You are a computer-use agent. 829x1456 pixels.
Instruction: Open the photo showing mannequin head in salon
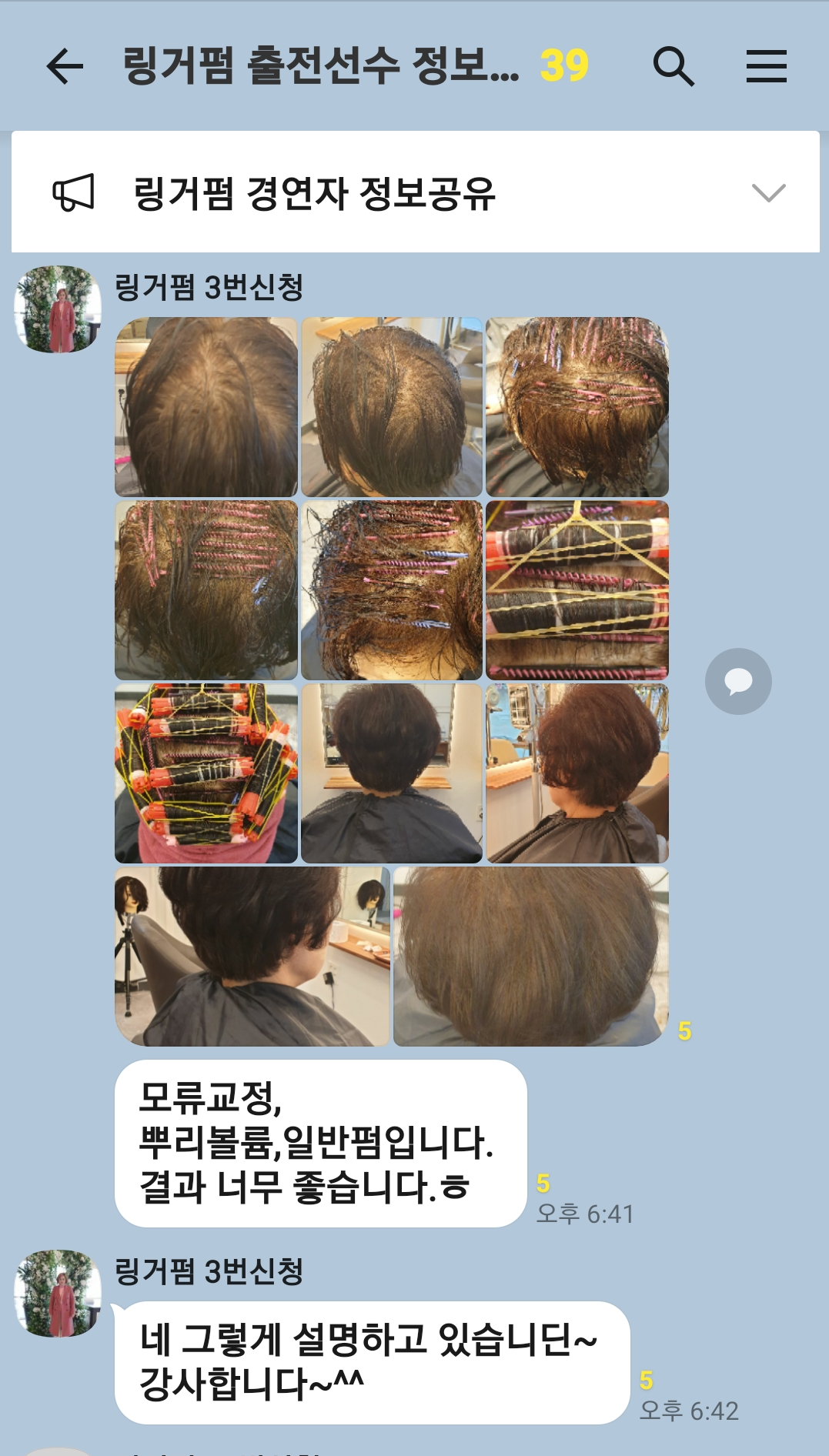pyautogui.click(x=252, y=957)
